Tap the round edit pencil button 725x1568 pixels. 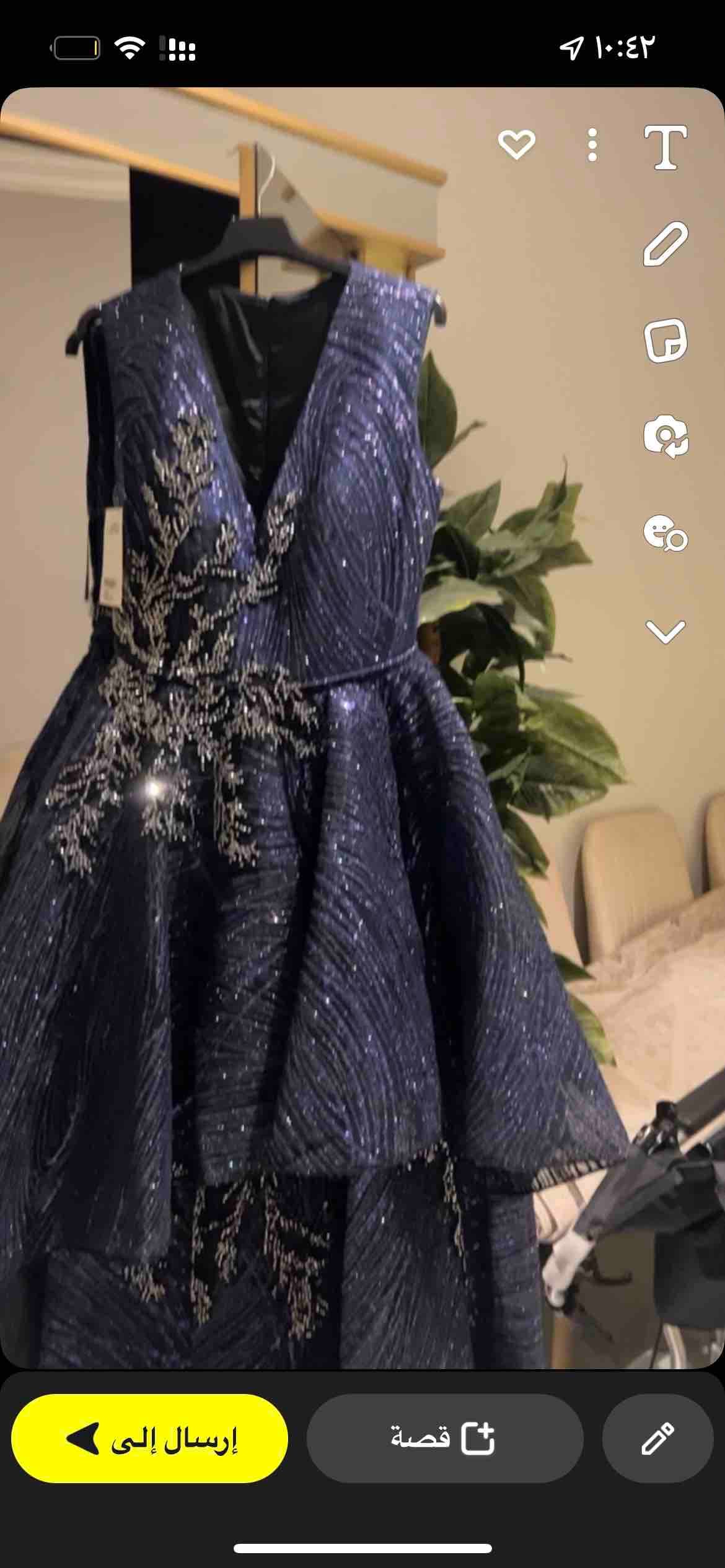[x=657, y=1439]
